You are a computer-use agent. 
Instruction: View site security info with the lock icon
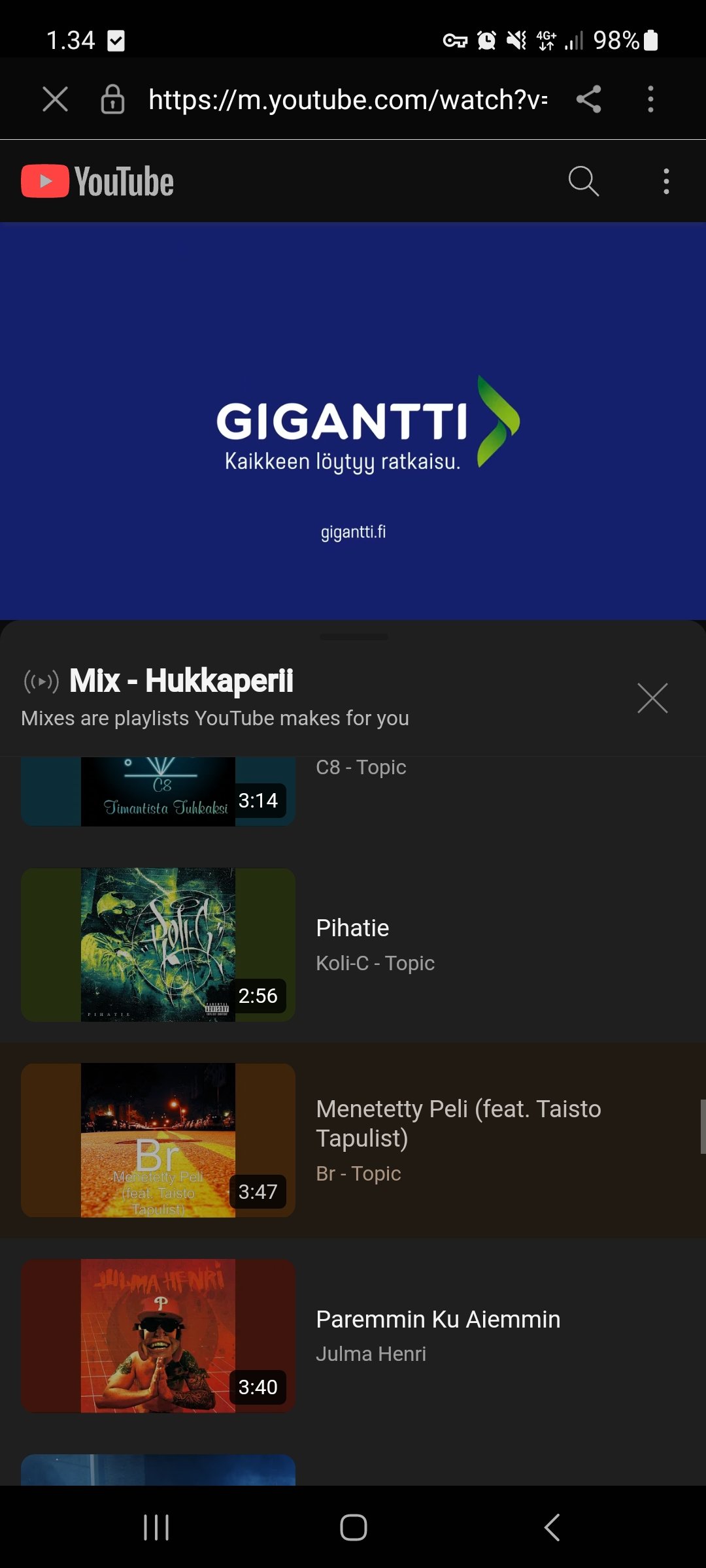pyautogui.click(x=111, y=99)
